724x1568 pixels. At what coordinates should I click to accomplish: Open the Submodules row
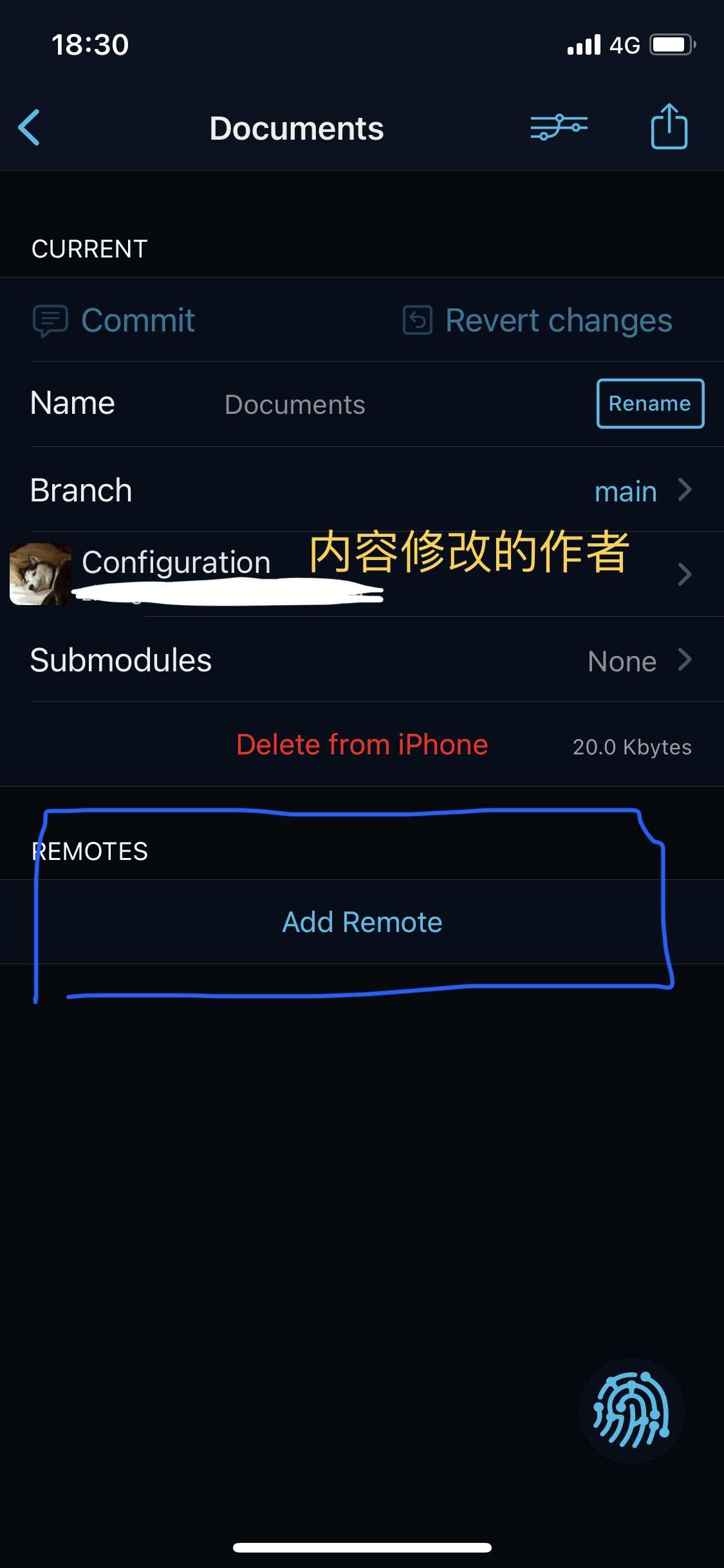[362, 660]
